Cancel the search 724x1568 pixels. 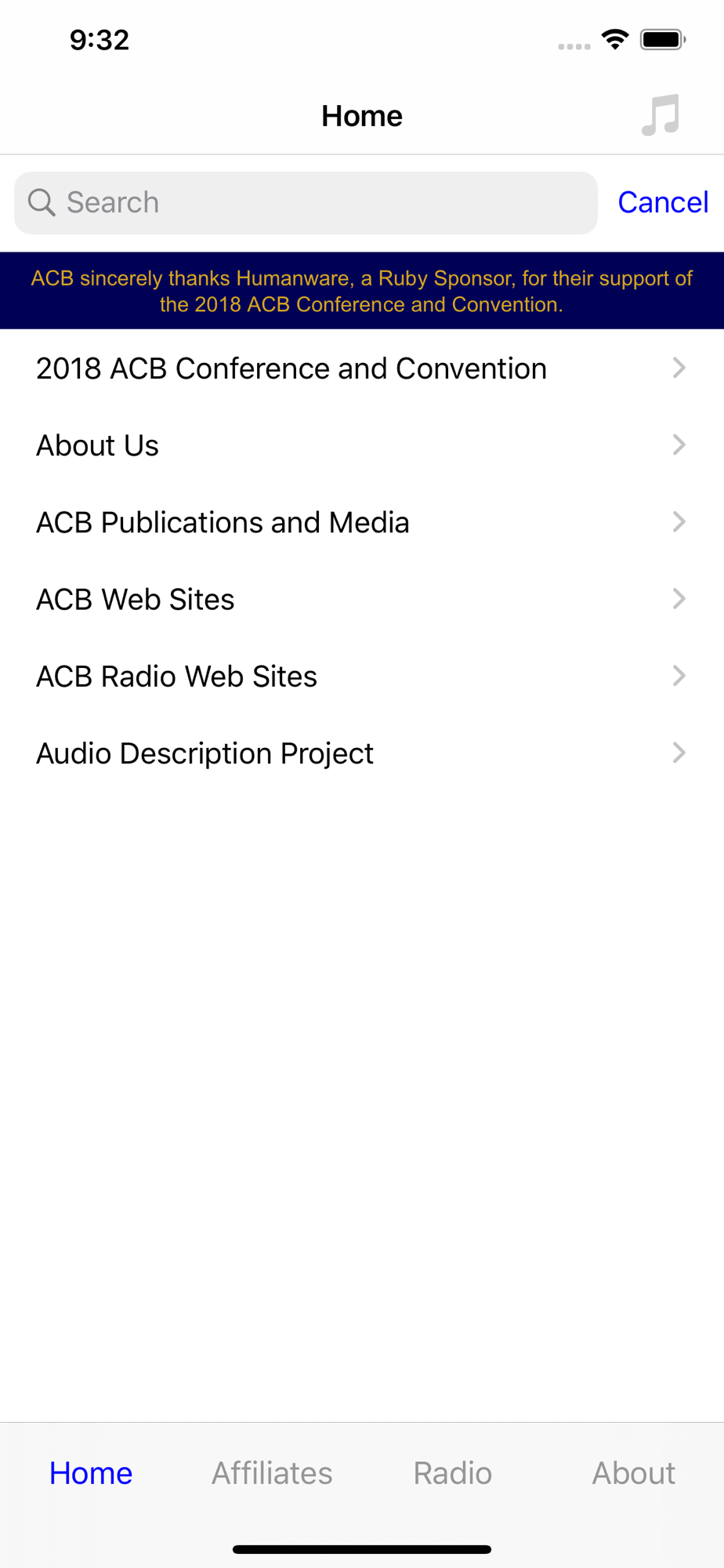pyautogui.click(x=663, y=202)
